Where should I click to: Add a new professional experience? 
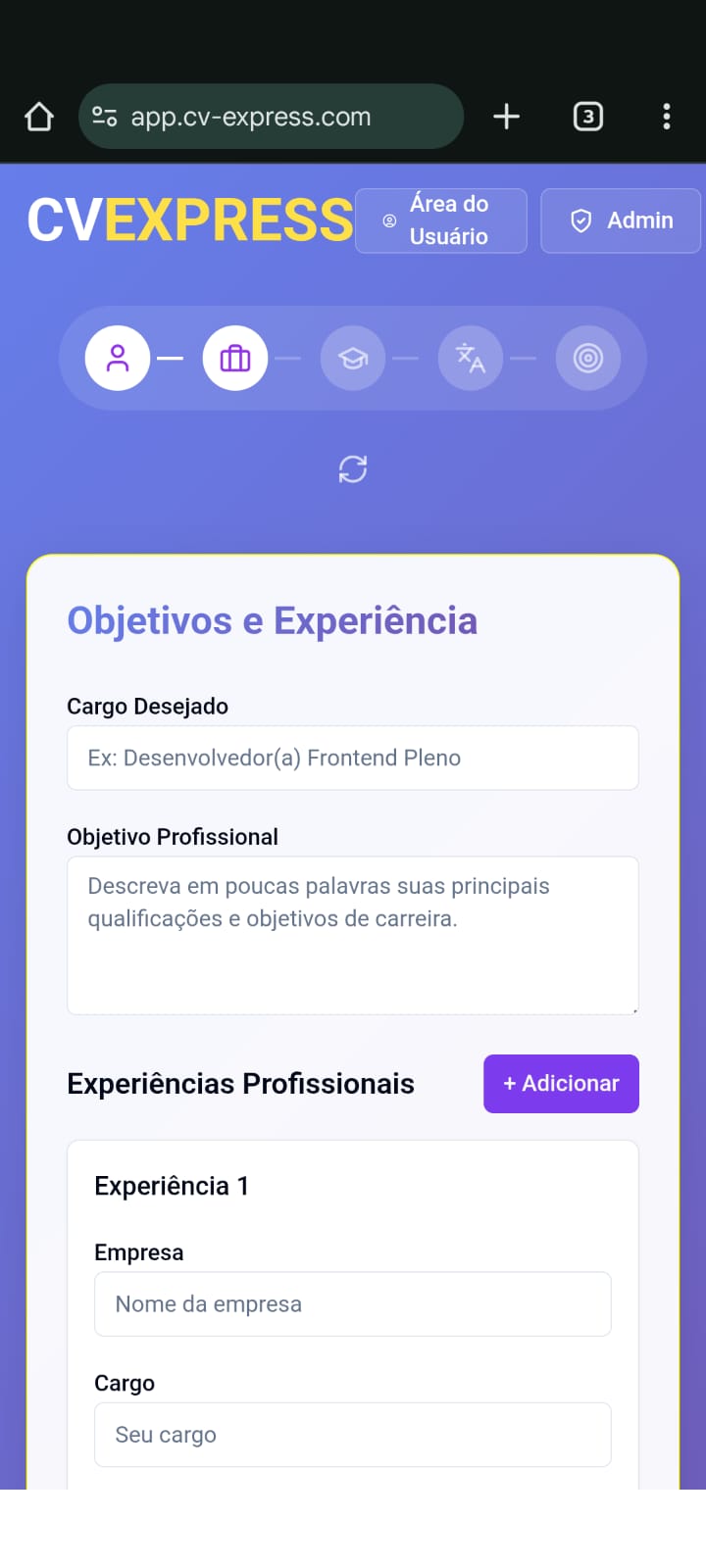pyautogui.click(x=561, y=1084)
